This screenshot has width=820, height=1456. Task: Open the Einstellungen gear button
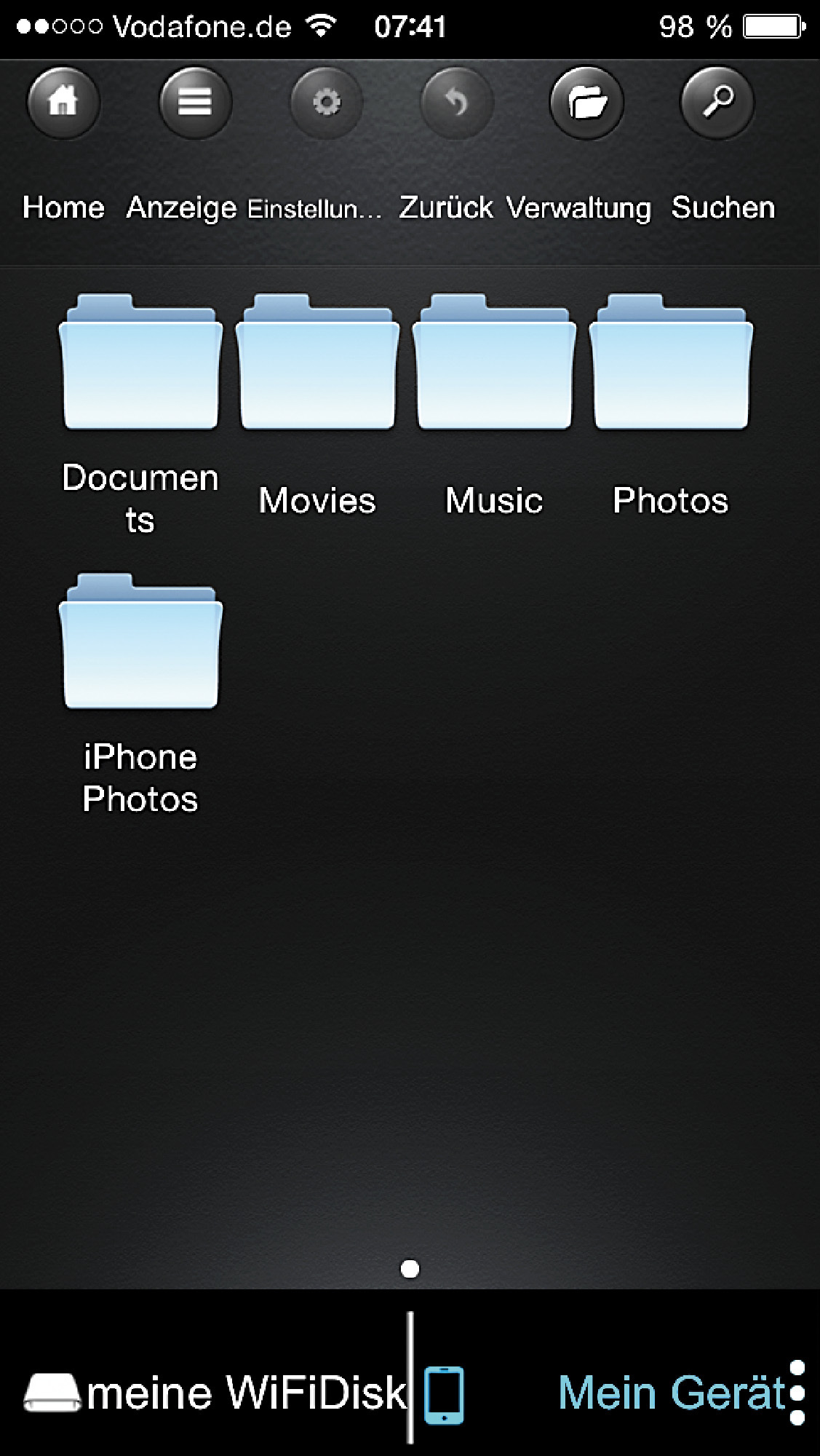click(x=326, y=103)
